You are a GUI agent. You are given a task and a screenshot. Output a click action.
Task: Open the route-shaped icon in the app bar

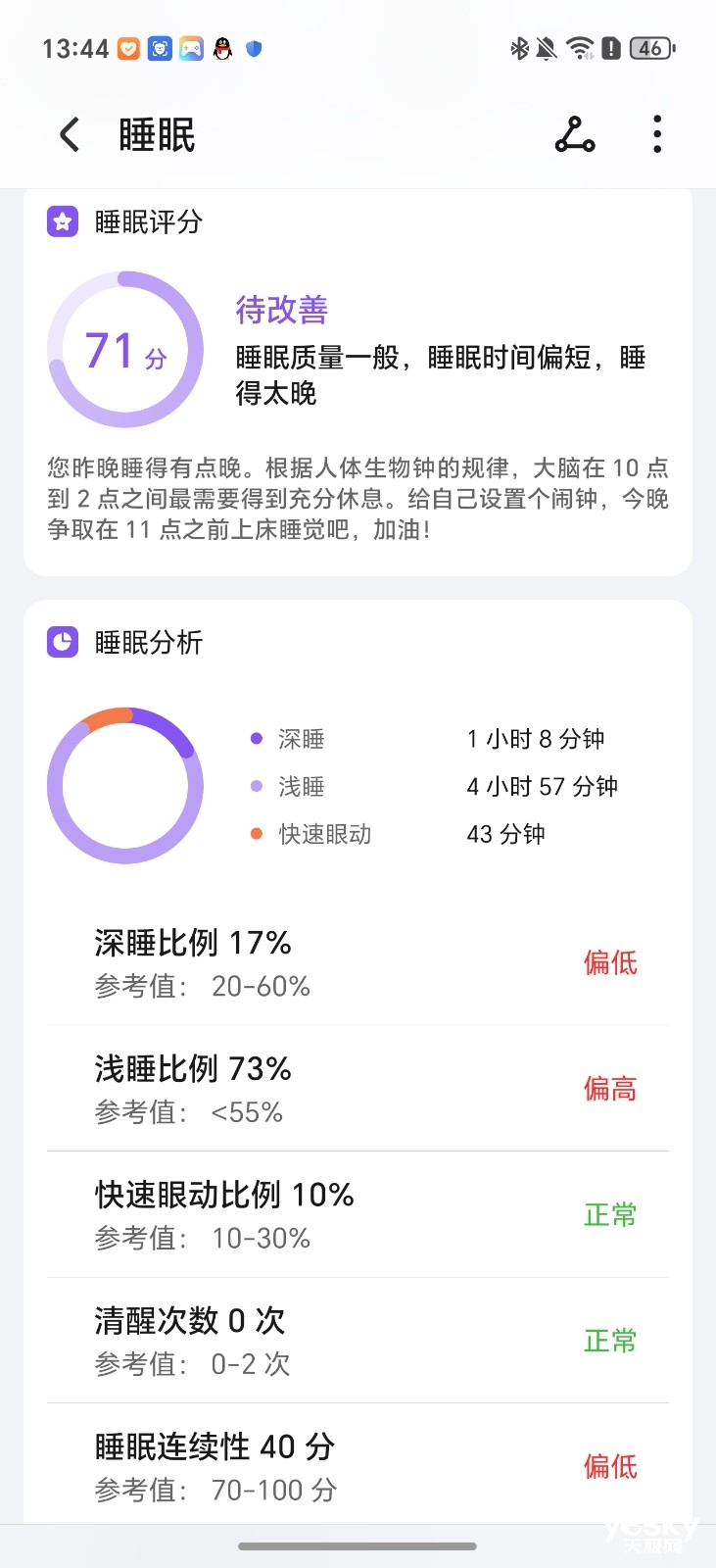point(575,135)
